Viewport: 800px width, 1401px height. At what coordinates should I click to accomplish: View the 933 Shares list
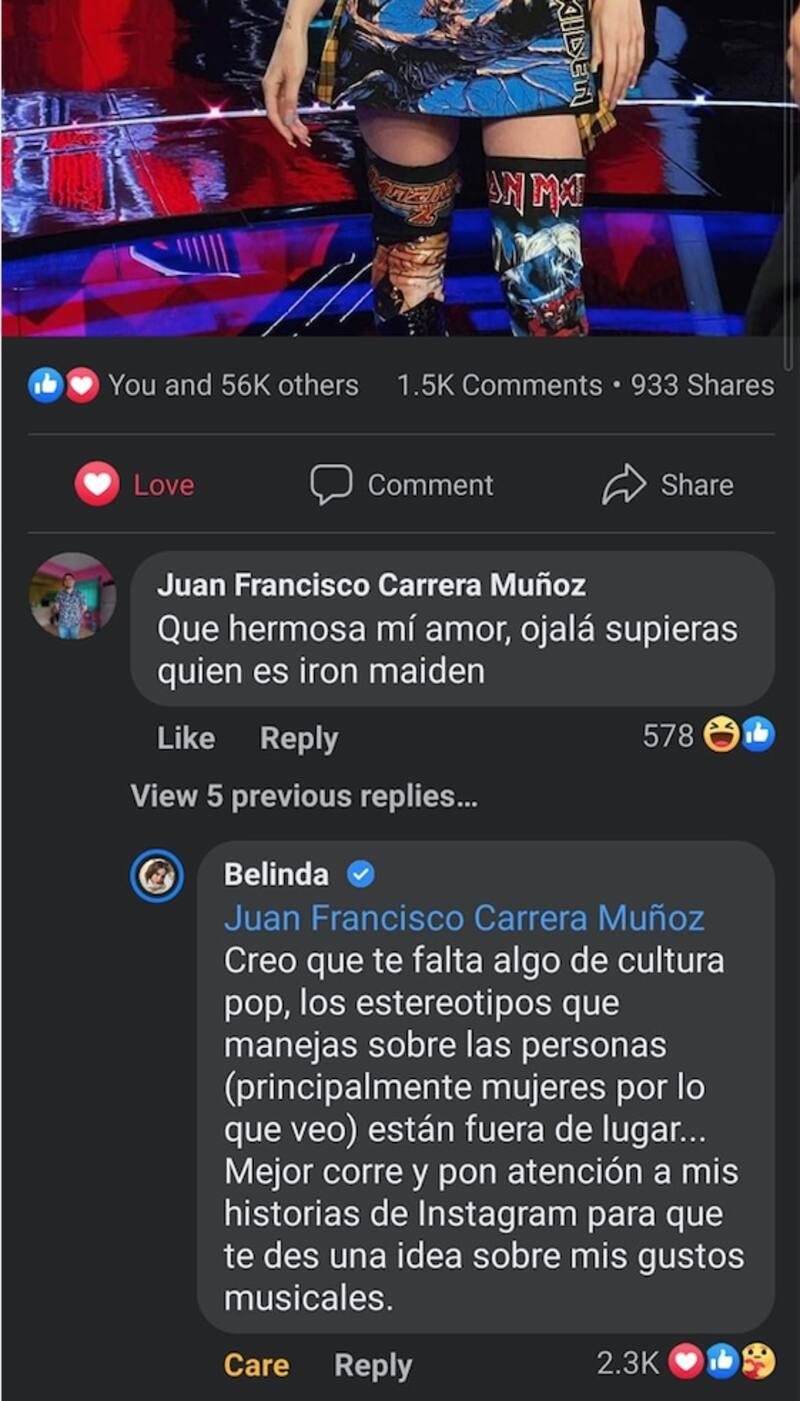(x=702, y=385)
